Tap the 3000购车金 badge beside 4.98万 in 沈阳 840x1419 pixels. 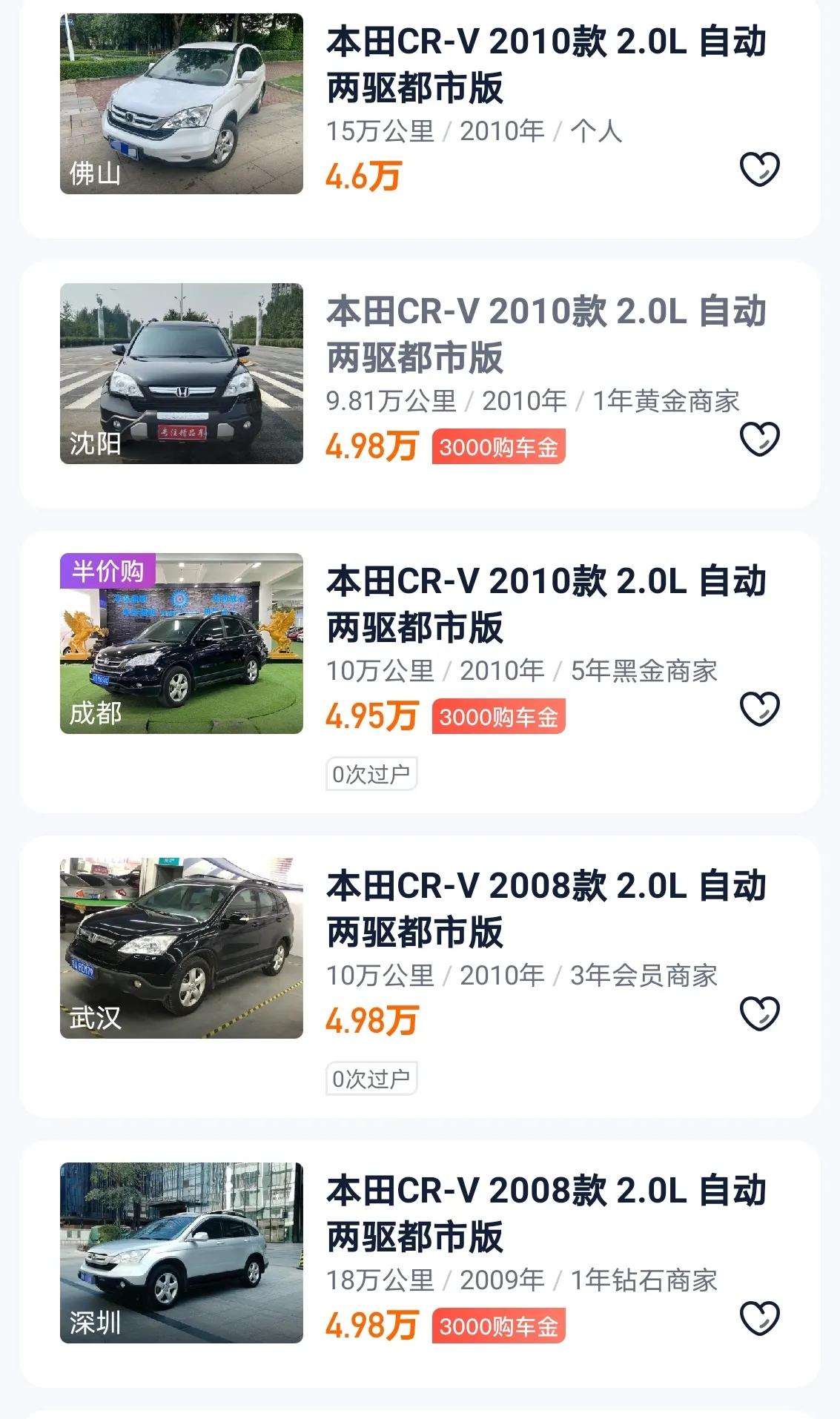coord(500,445)
